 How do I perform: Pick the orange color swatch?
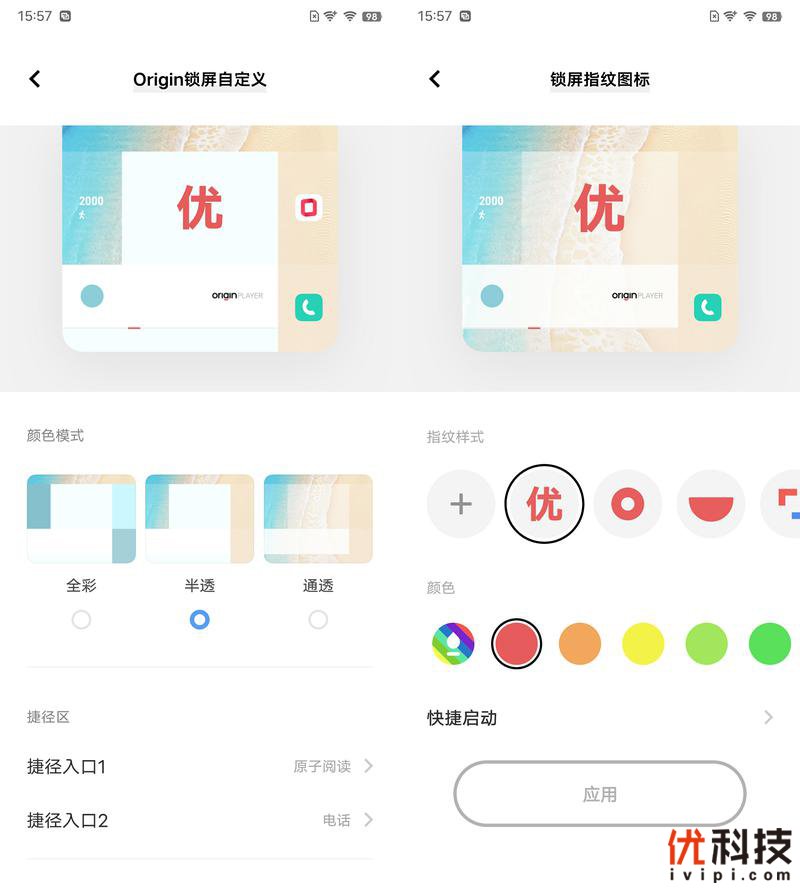click(580, 644)
